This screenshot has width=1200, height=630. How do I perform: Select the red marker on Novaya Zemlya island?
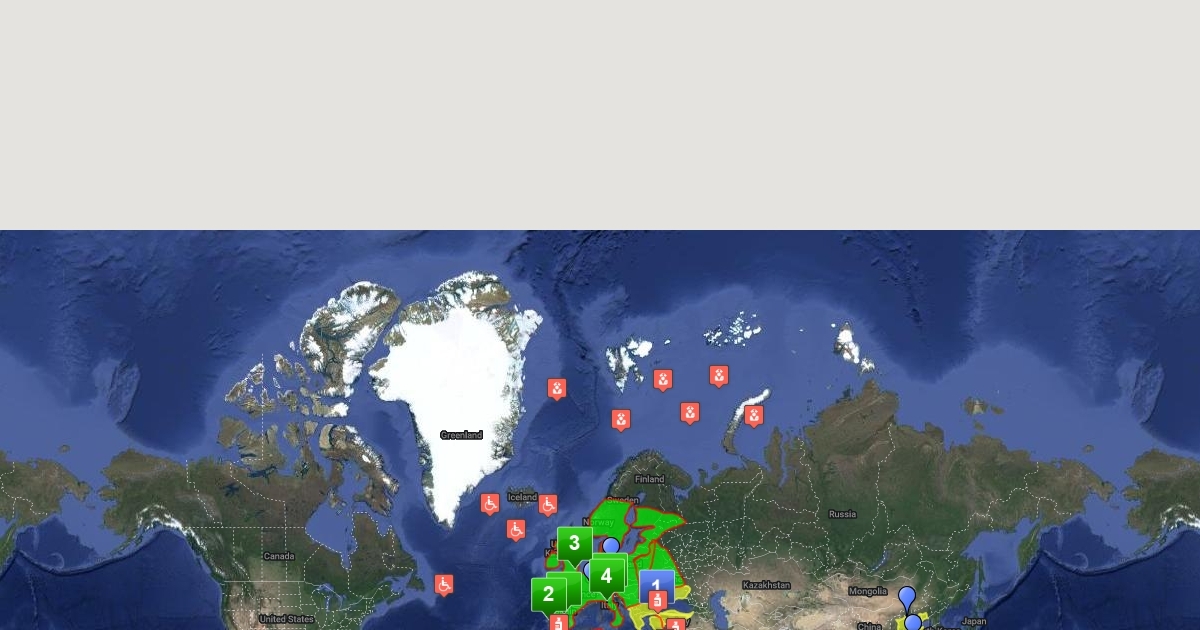(x=754, y=415)
